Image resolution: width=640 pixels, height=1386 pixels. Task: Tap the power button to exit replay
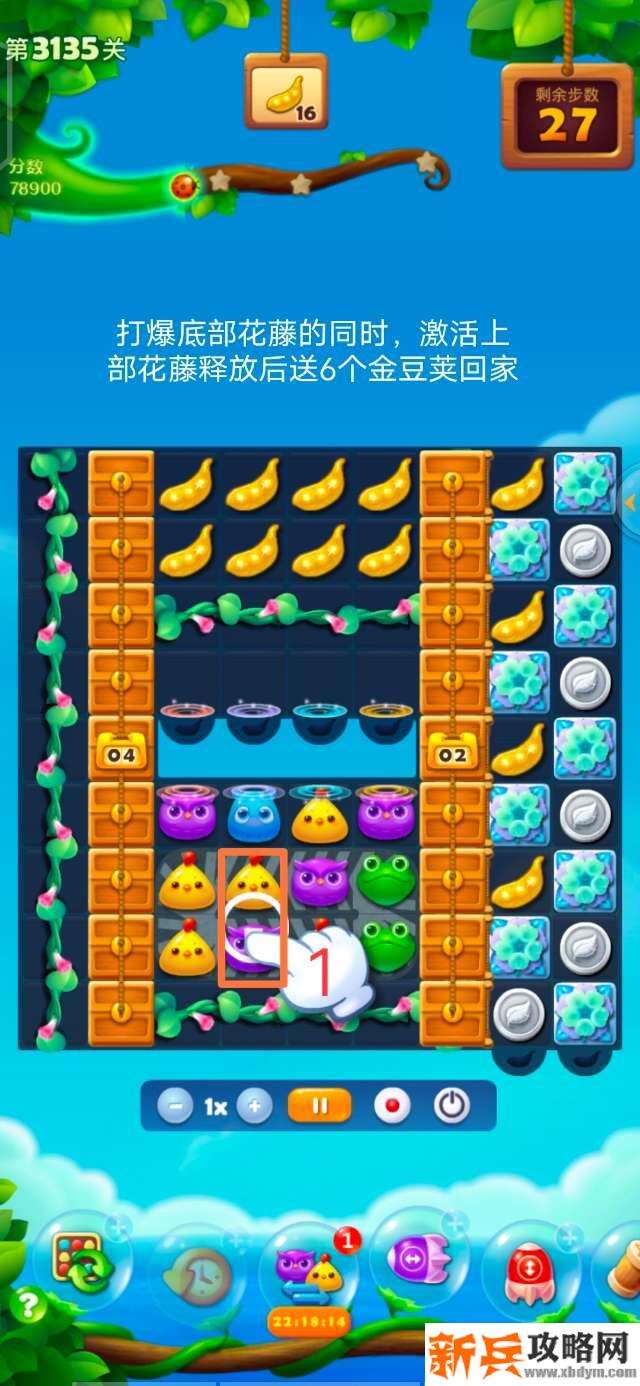(452, 1107)
